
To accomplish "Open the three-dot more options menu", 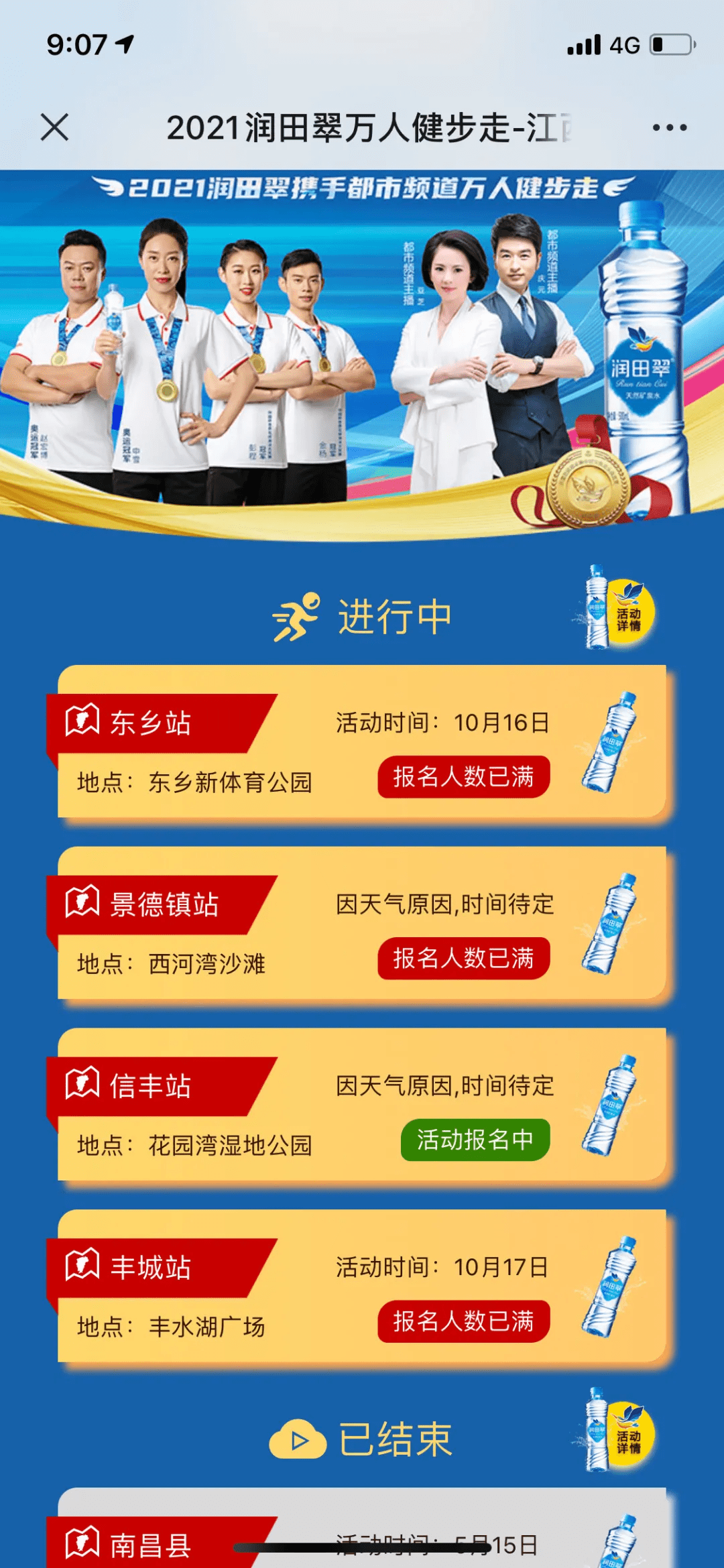I will [x=670, y=127].
